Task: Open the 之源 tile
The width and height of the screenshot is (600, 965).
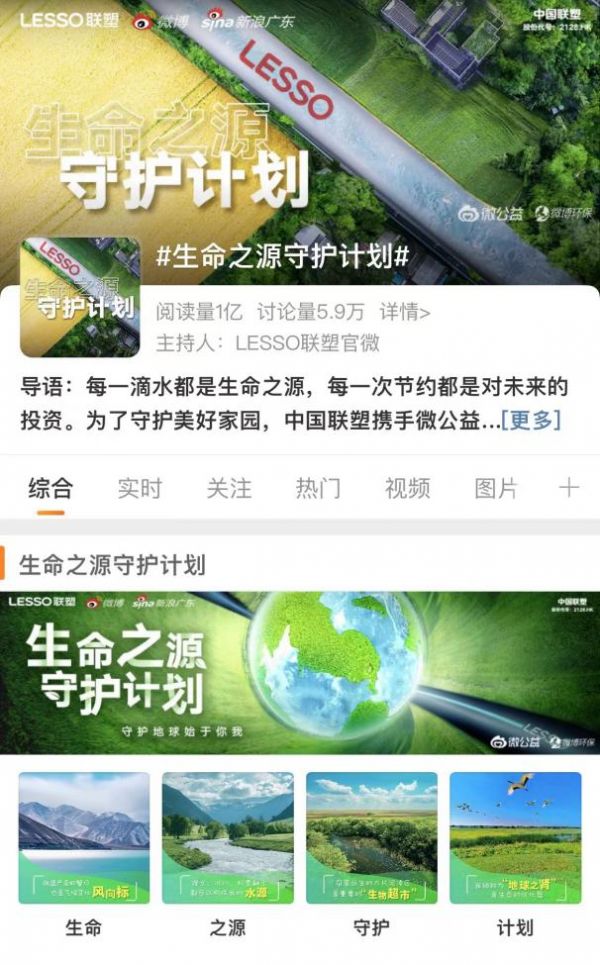Action: 228,838
